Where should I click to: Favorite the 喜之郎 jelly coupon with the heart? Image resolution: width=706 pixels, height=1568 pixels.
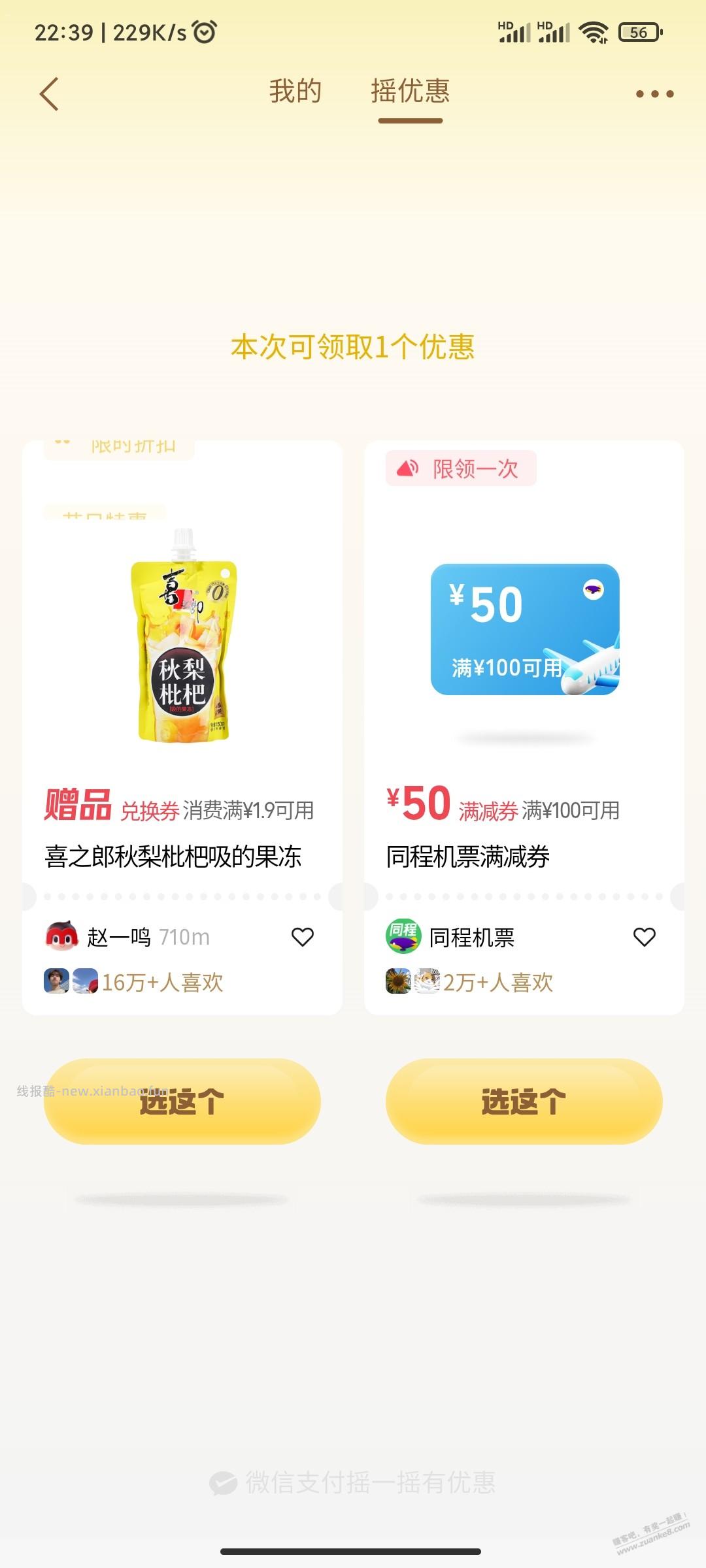(x=303, y=936)
